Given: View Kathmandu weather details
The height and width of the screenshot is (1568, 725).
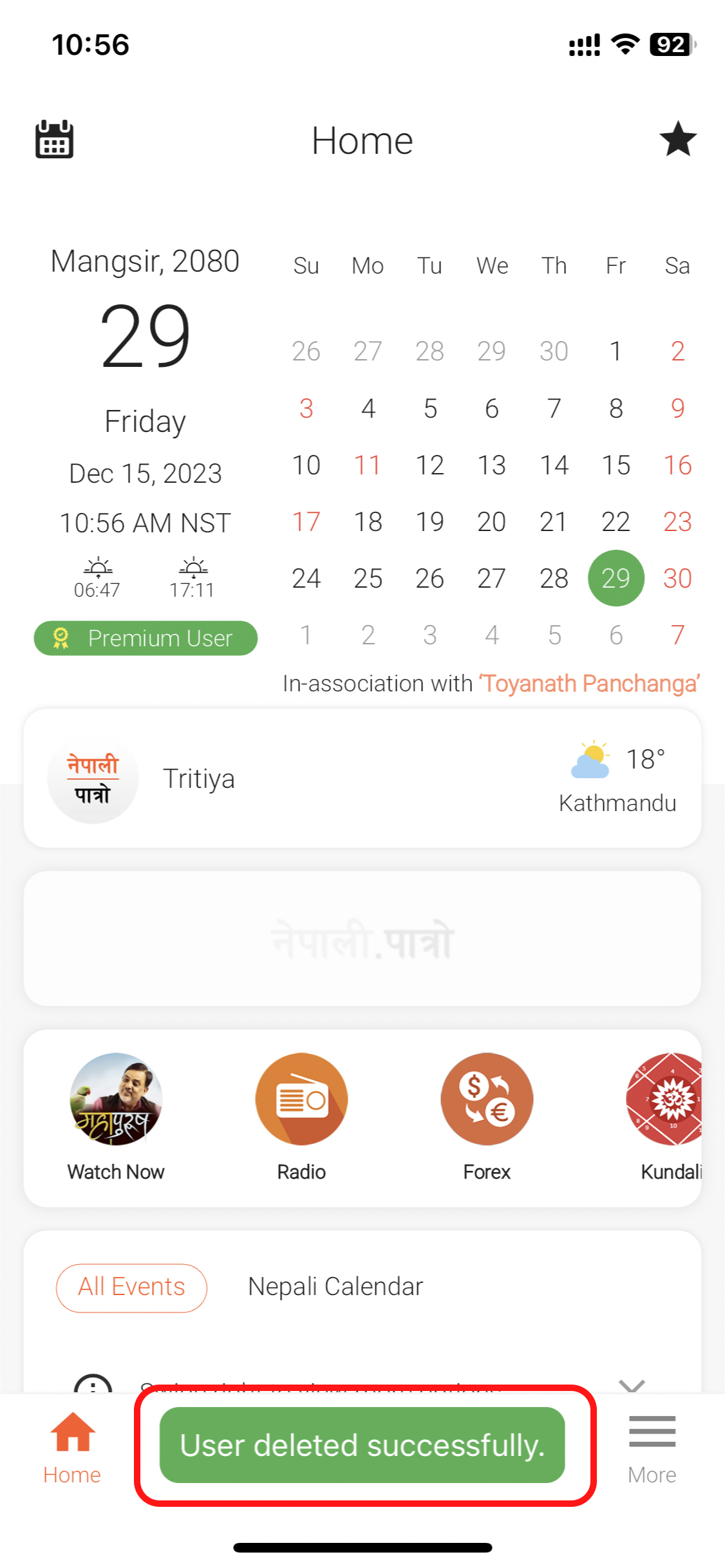Looking at the screenshot, I should pyautogui.click(x=617, y=779).
